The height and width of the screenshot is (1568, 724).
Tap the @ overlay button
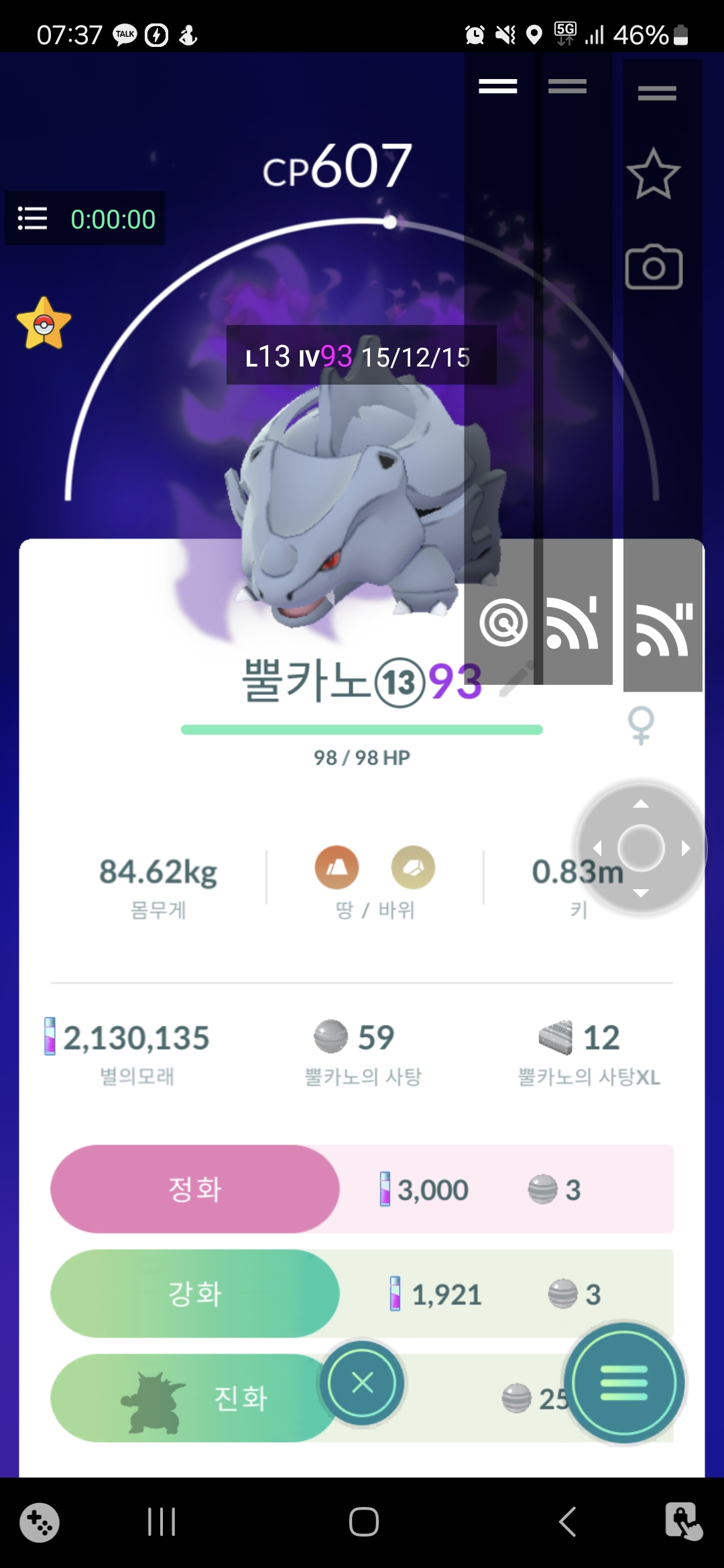click(503, 623)
